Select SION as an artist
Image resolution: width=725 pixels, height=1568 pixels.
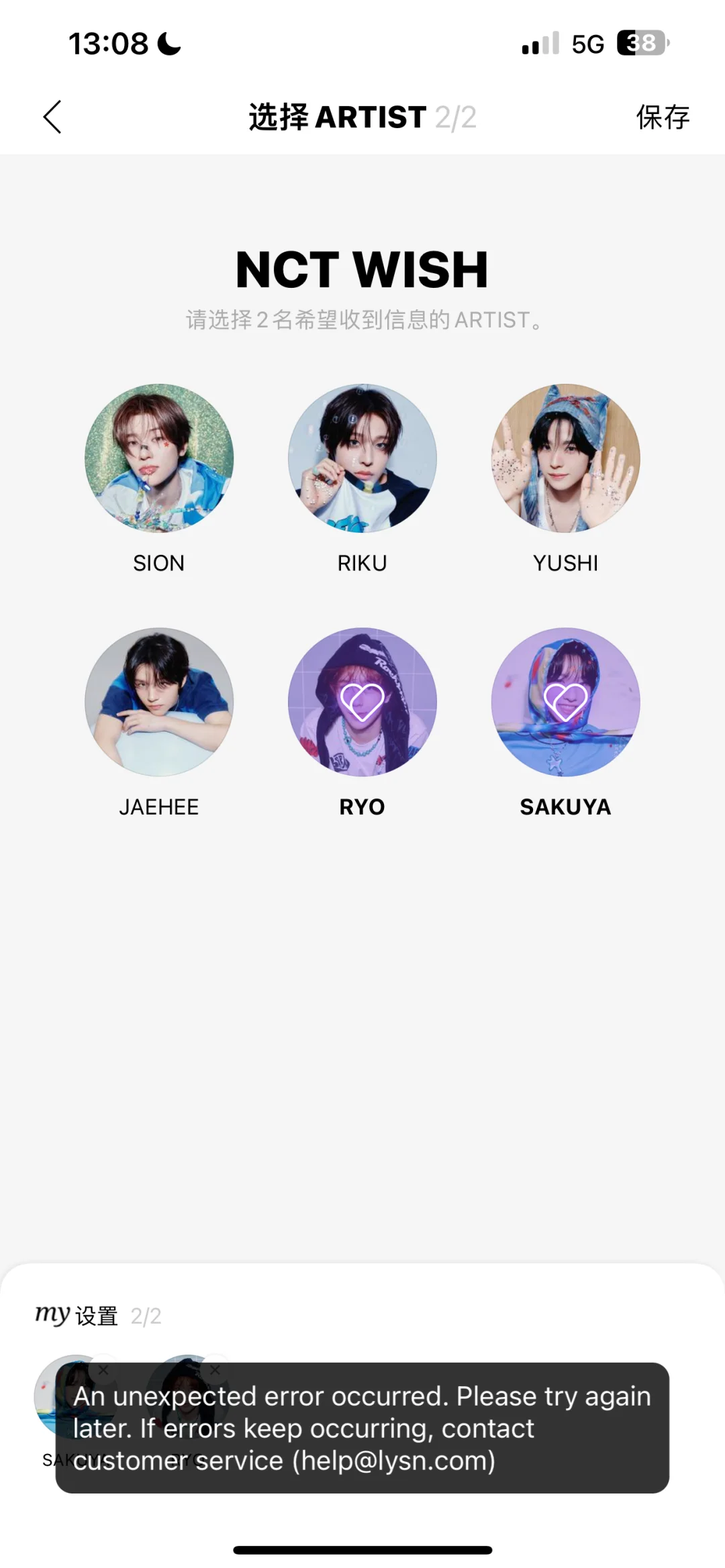click(159, 458)
